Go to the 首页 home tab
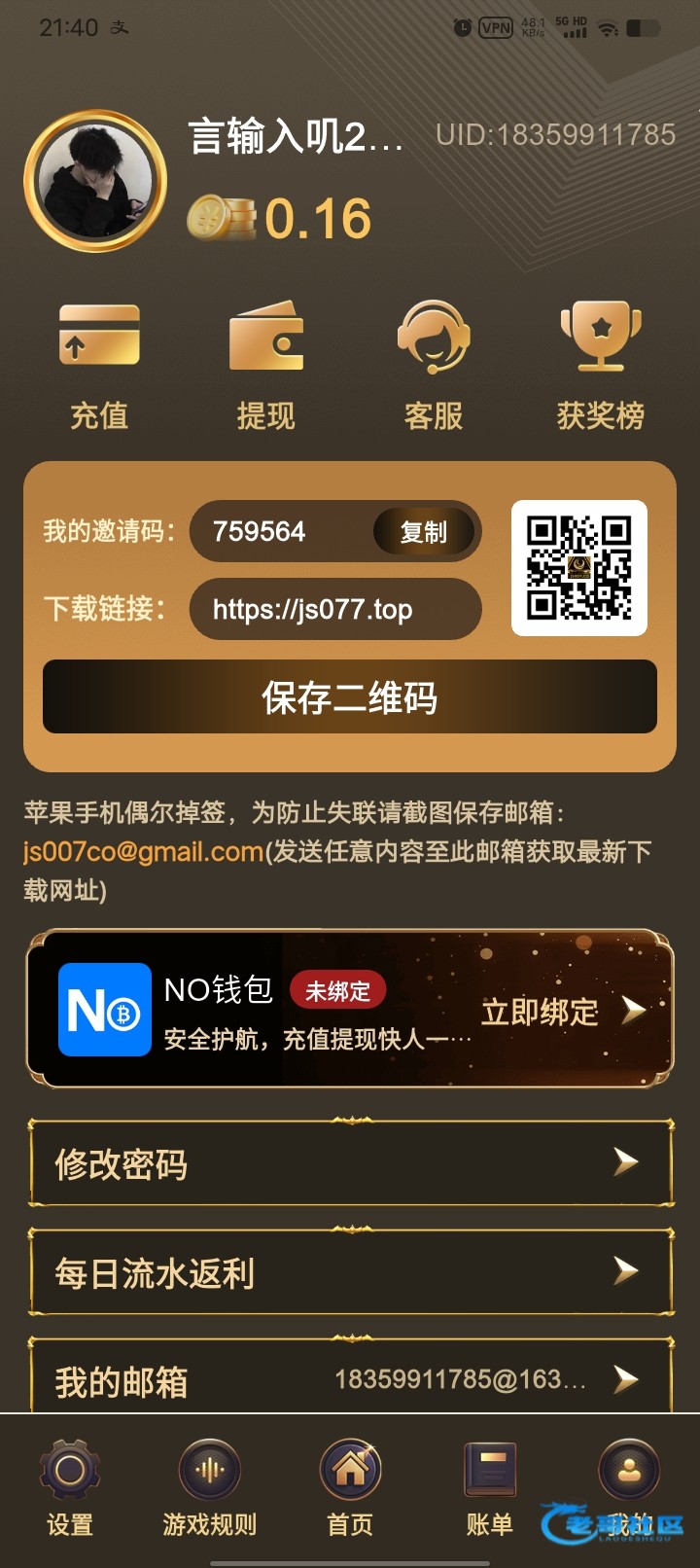Screen dimensions: 700x1568 350,1488
